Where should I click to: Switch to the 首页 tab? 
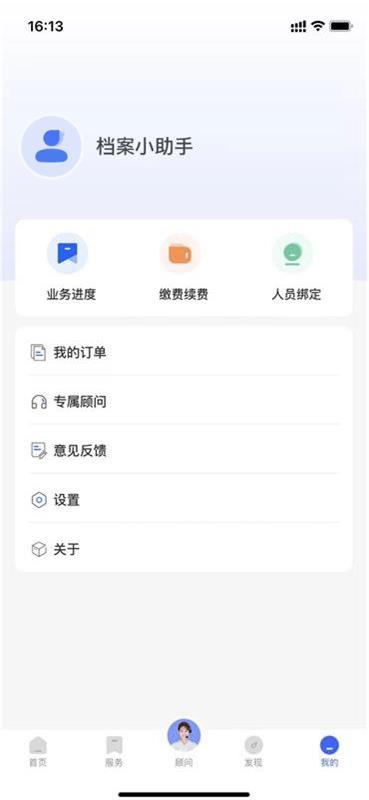point(38,752)
